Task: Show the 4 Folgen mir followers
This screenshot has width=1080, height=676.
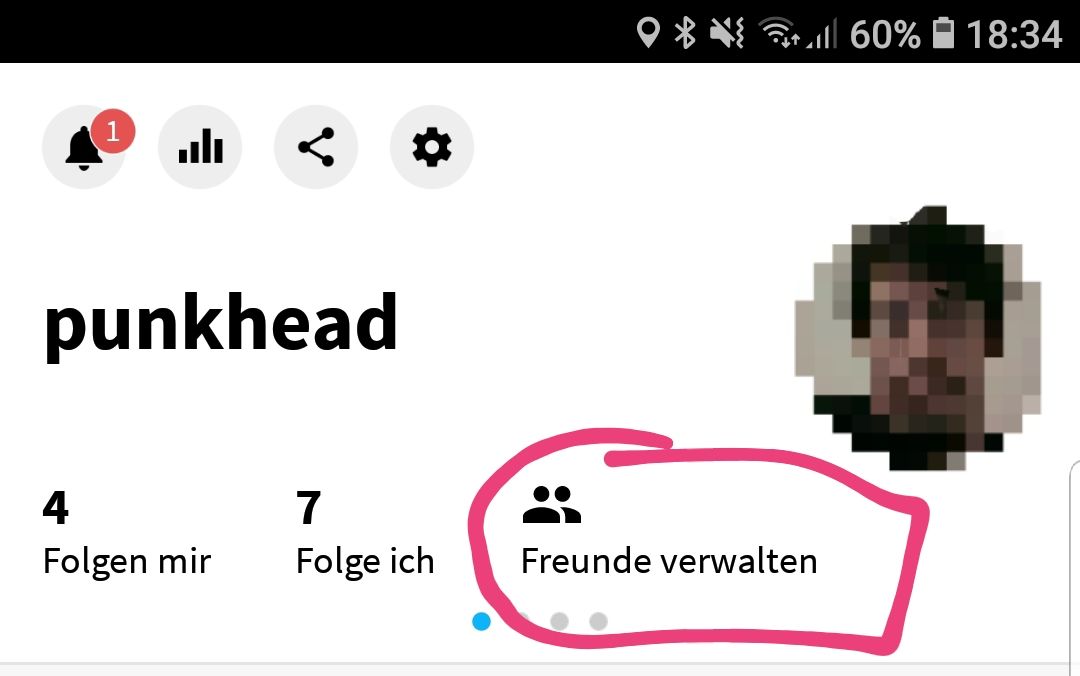Action: pos(126,535)
